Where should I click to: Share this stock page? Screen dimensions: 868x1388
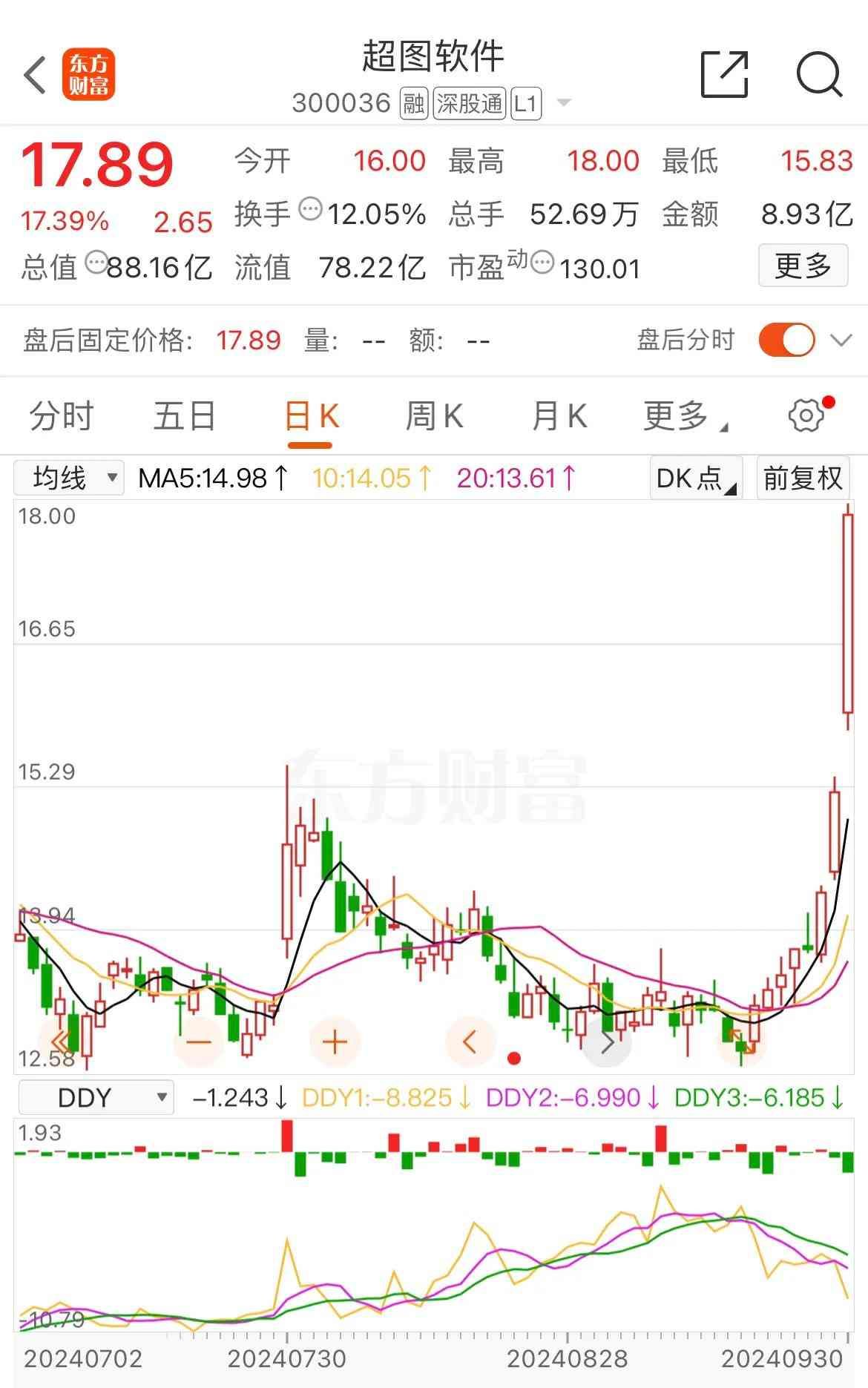click(724, 74)
